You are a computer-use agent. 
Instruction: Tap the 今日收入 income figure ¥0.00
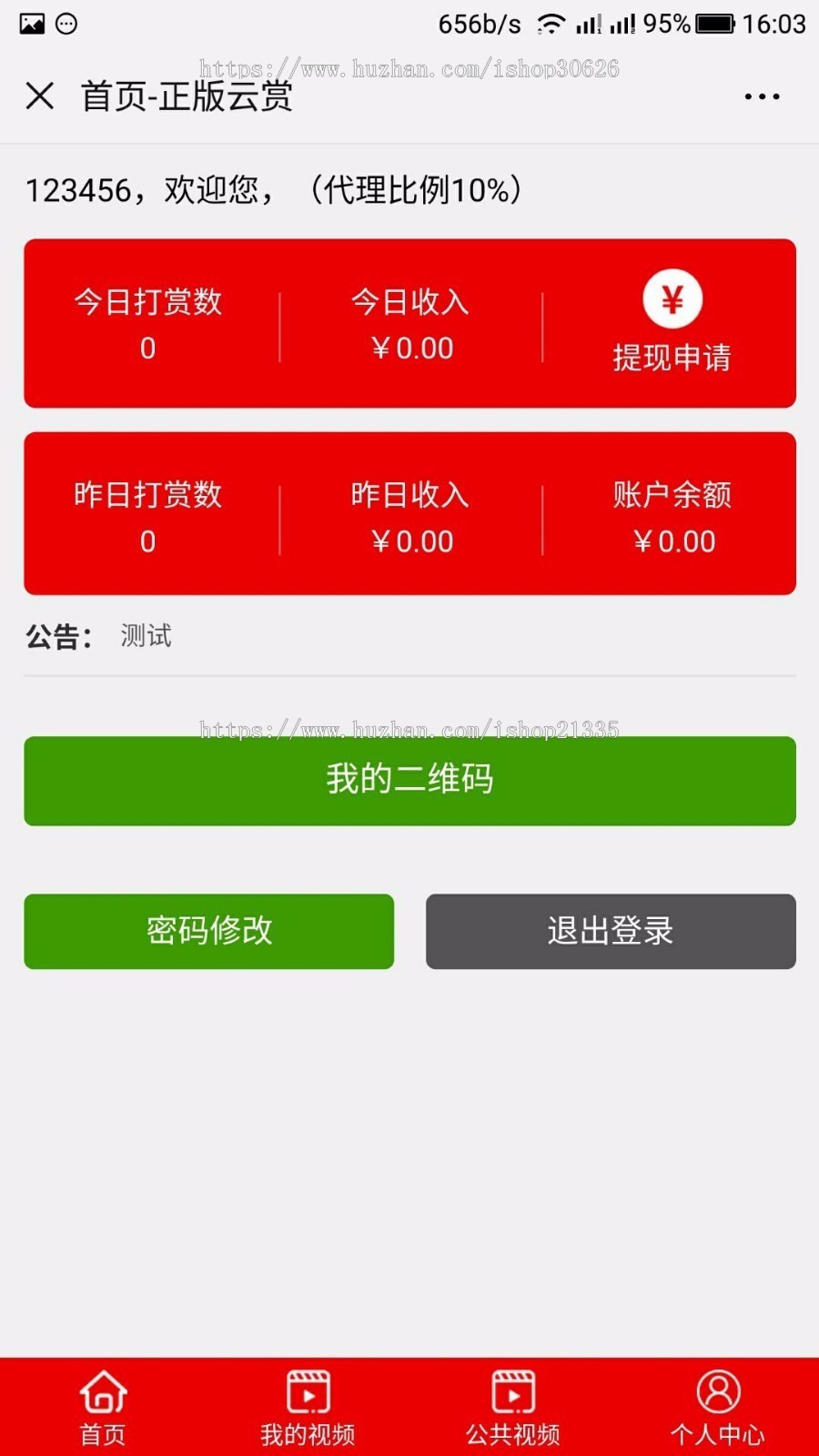coord(411,348)
